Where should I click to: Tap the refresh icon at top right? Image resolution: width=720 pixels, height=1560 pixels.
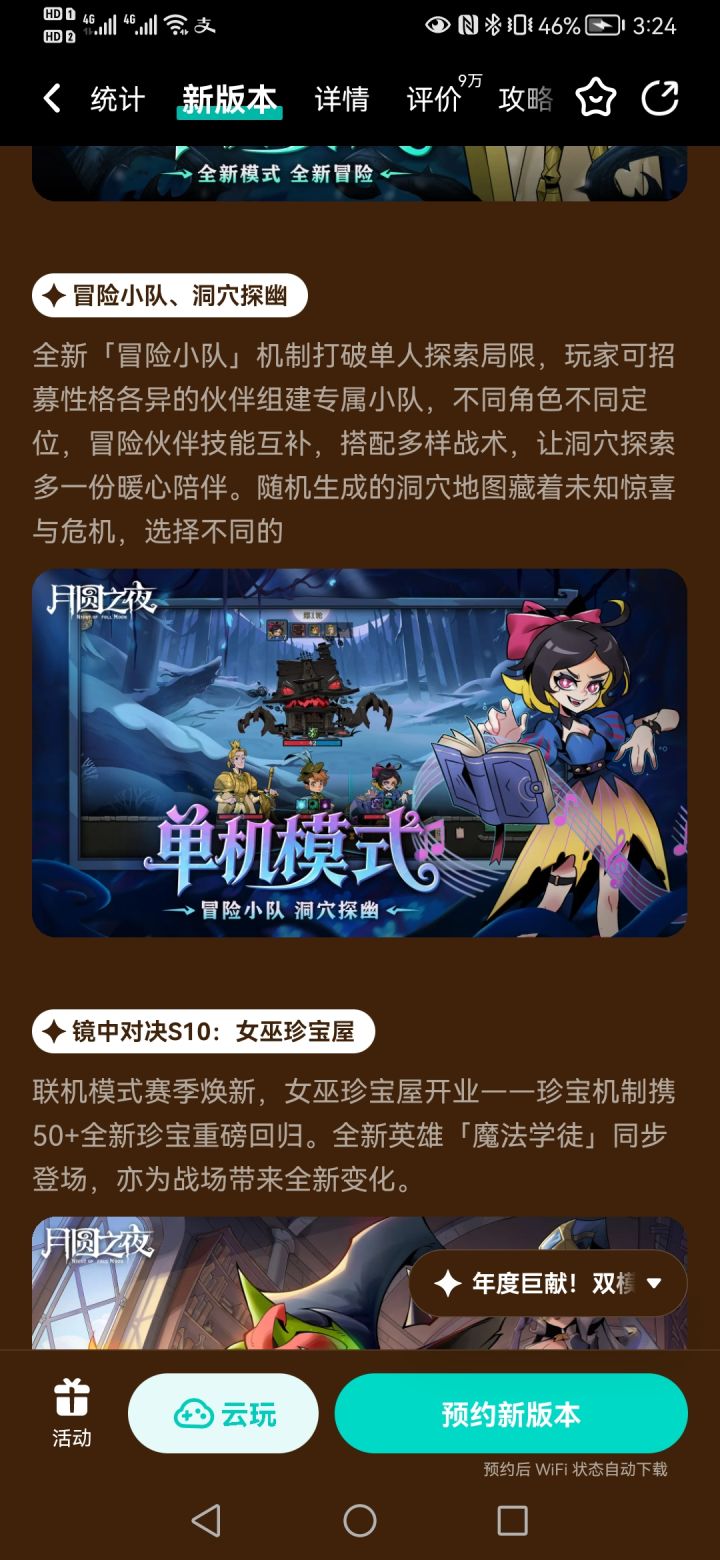[x=661, y=97]
